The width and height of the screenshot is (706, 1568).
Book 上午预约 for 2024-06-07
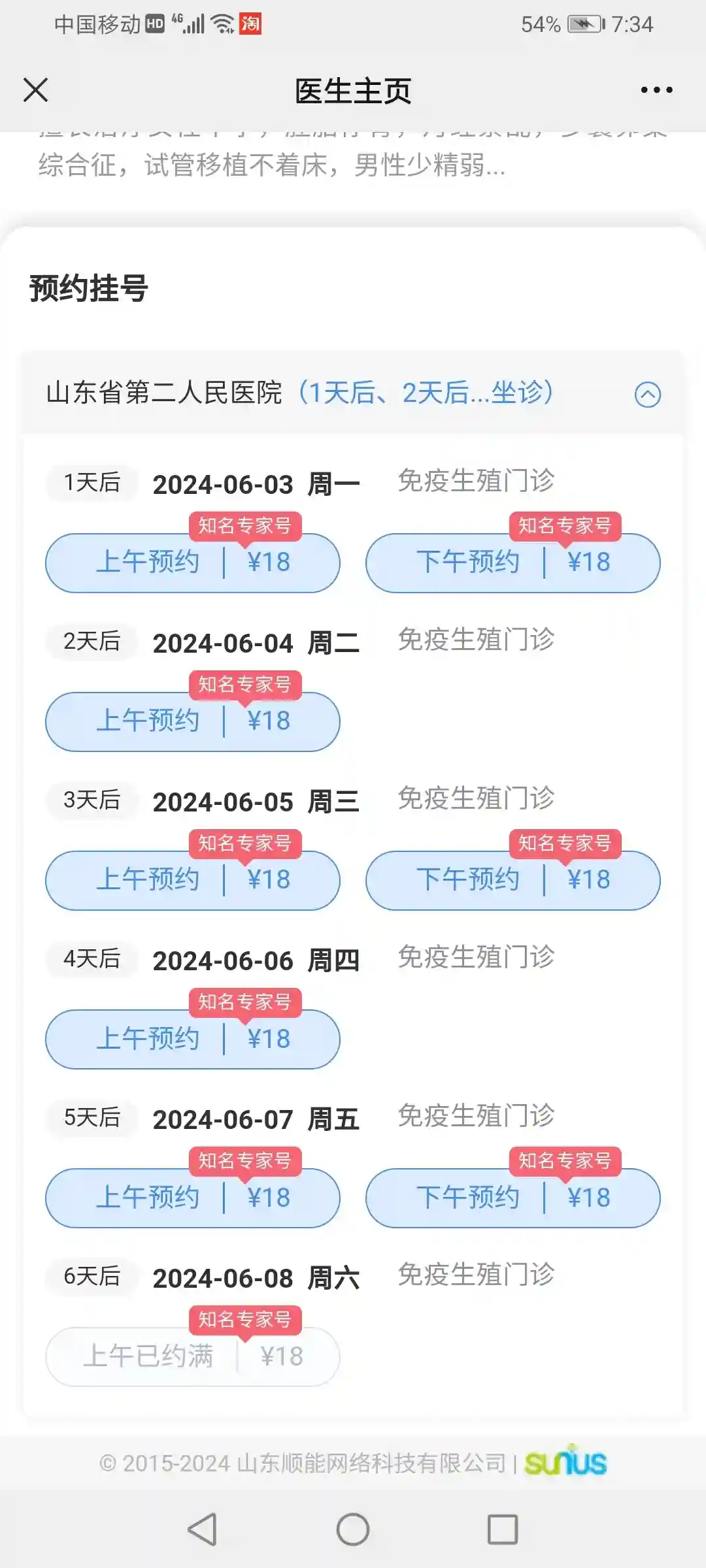[x=192, y=1198]
